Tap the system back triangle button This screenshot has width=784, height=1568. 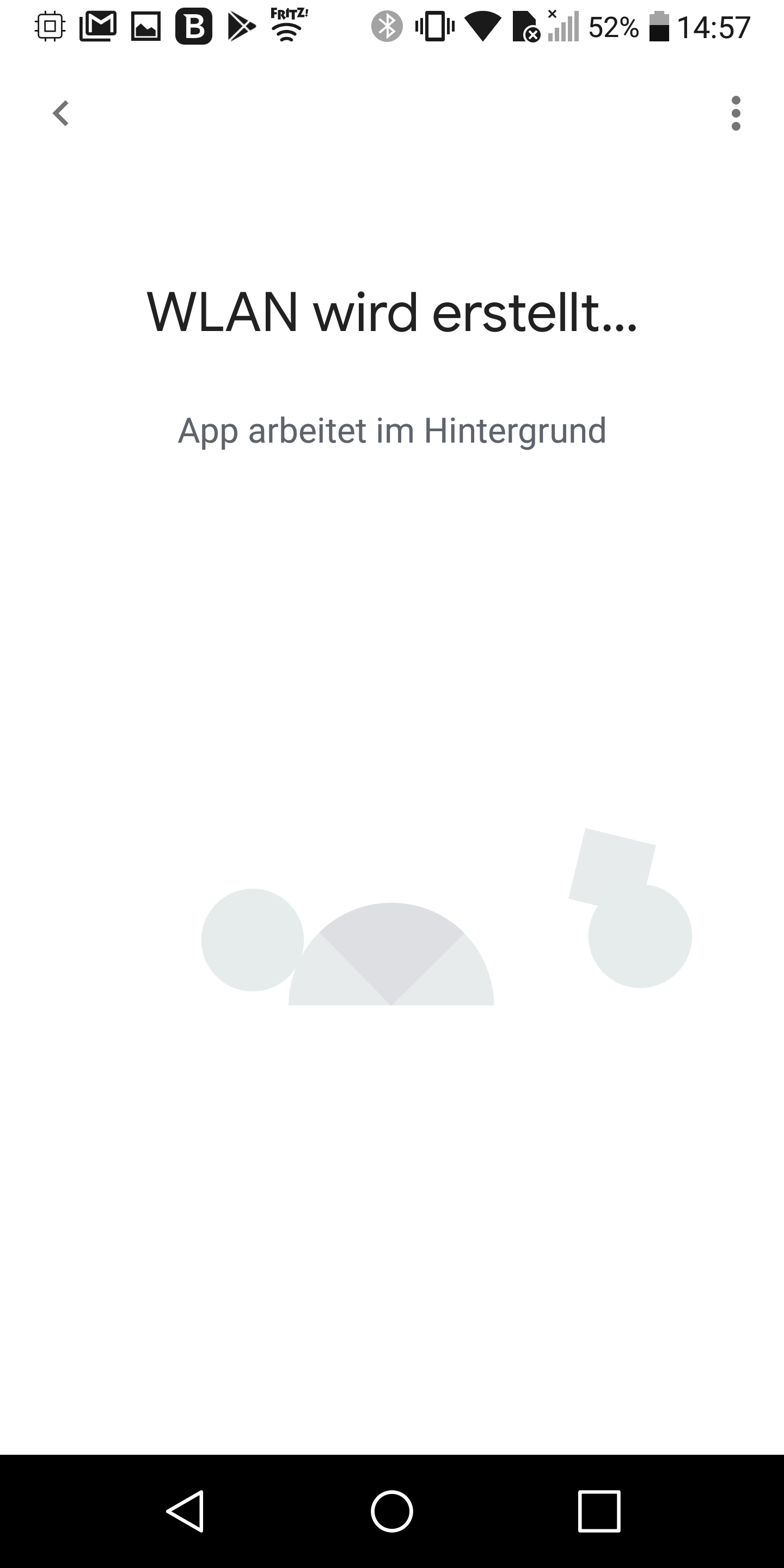pyautogui.click(x=186, y=1511)
